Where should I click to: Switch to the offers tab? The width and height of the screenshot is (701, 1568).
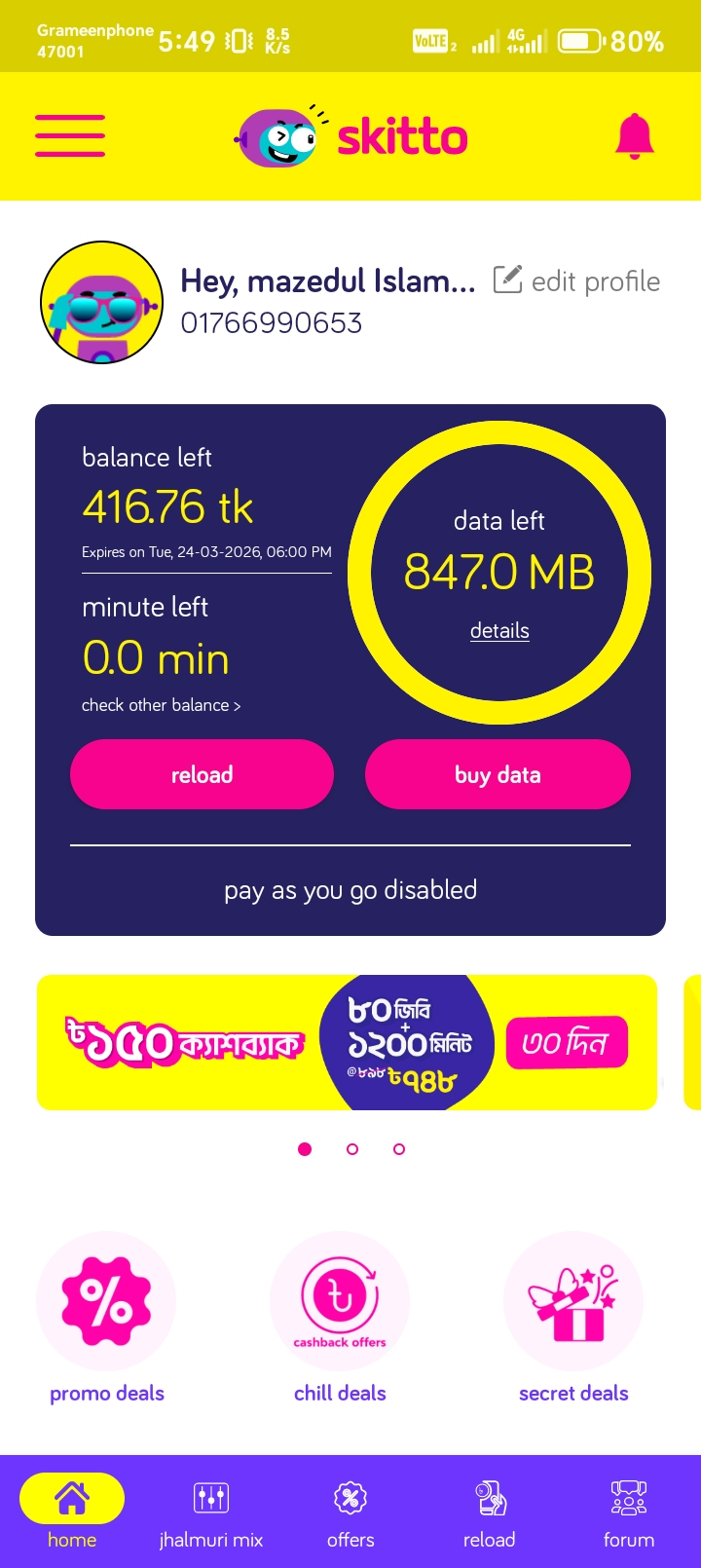[350, 1512]
